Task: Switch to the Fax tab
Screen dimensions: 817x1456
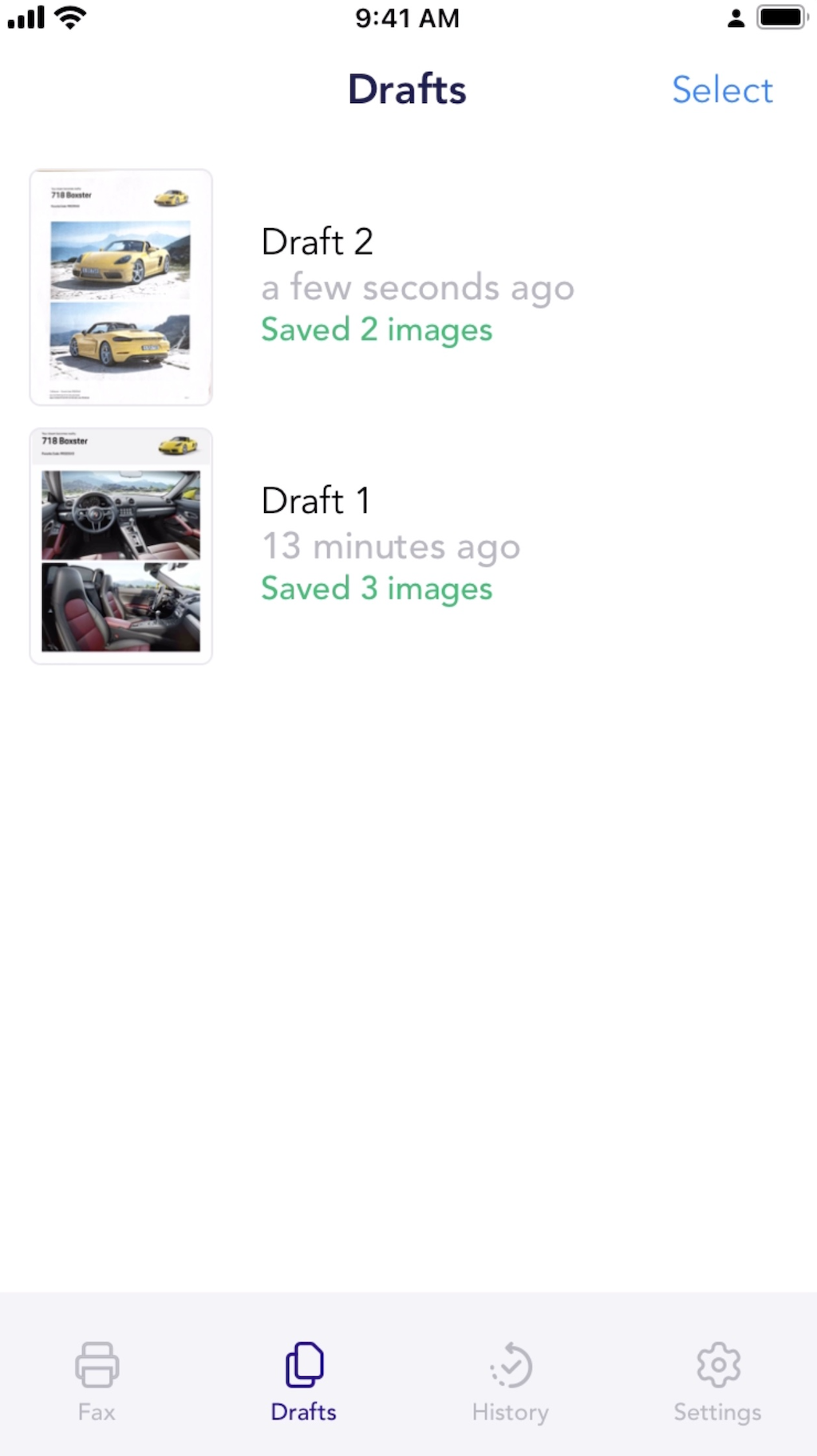Action: click(97, 1380)
